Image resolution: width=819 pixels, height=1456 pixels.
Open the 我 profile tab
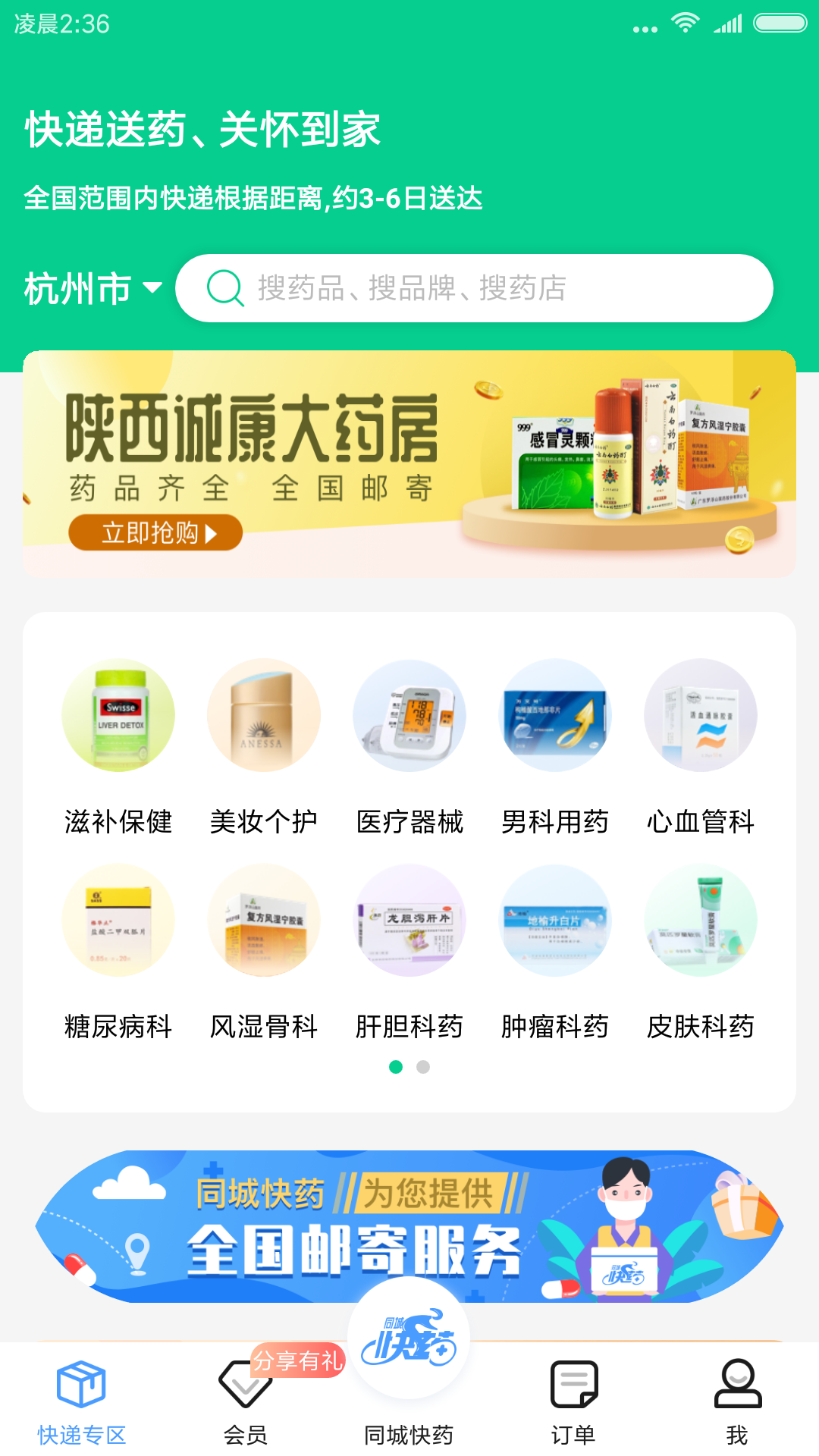(x=737, y=1401)
